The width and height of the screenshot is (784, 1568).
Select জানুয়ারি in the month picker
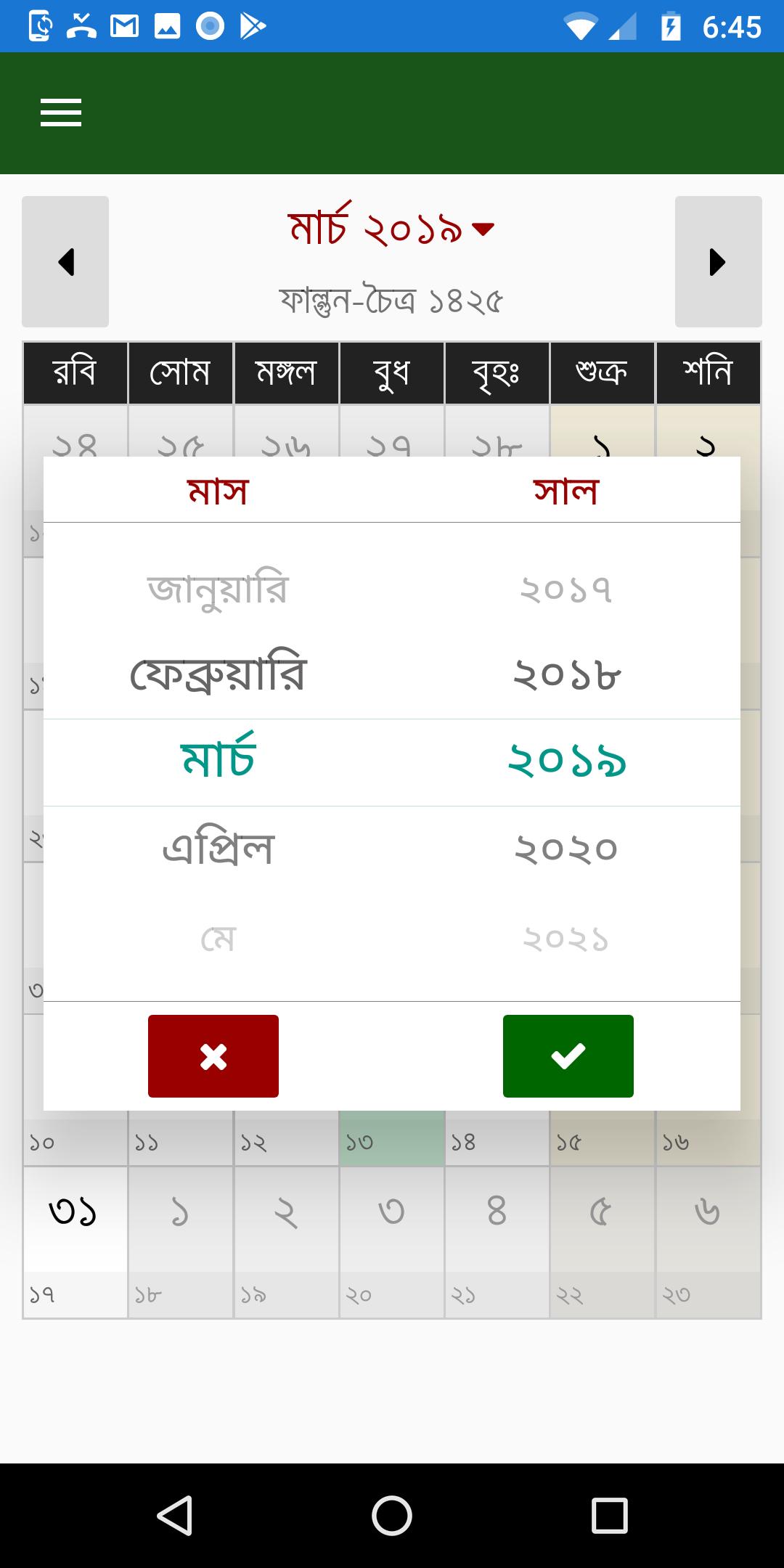(x=218, y=589)
